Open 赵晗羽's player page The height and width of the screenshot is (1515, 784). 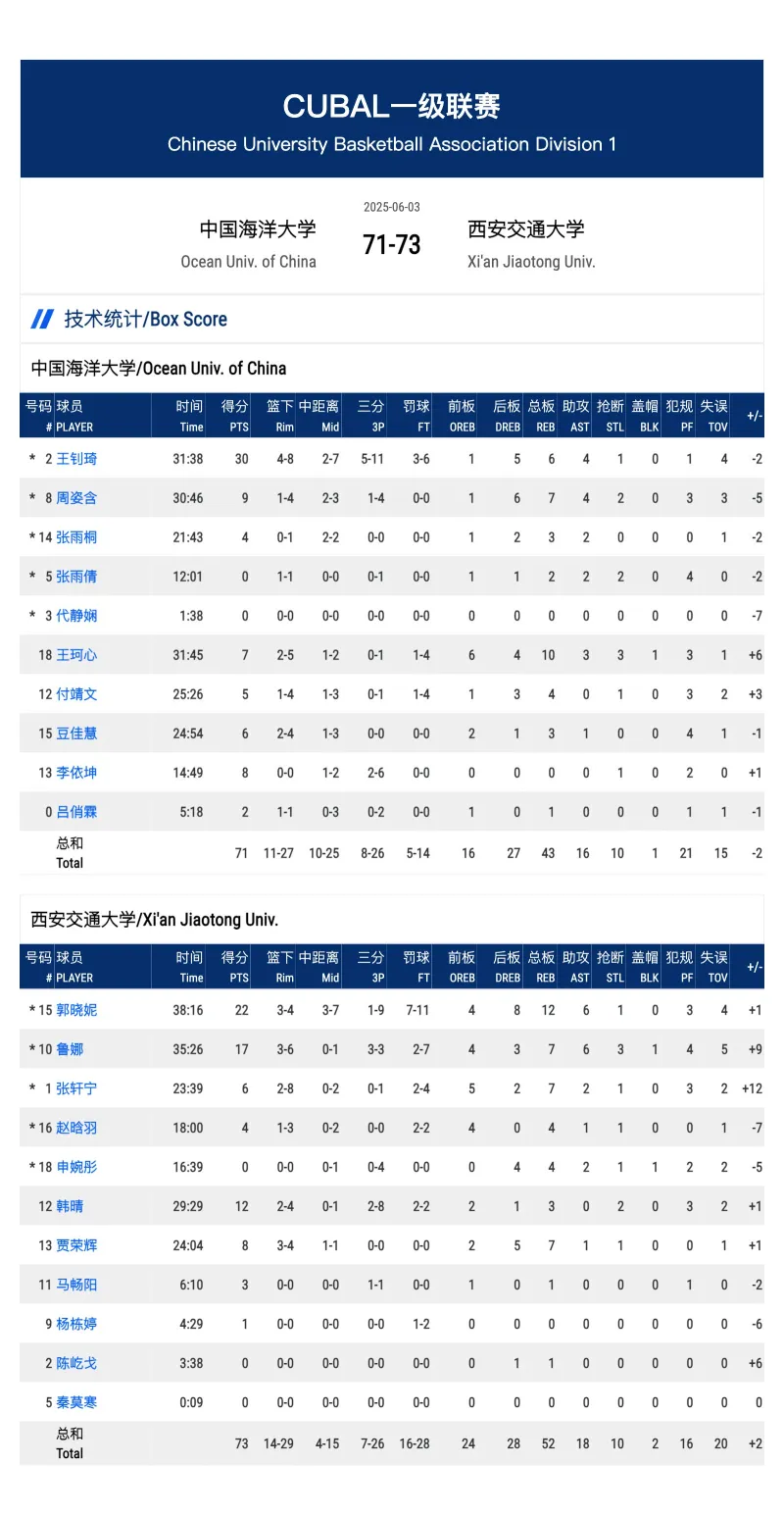click(76, 1128)
